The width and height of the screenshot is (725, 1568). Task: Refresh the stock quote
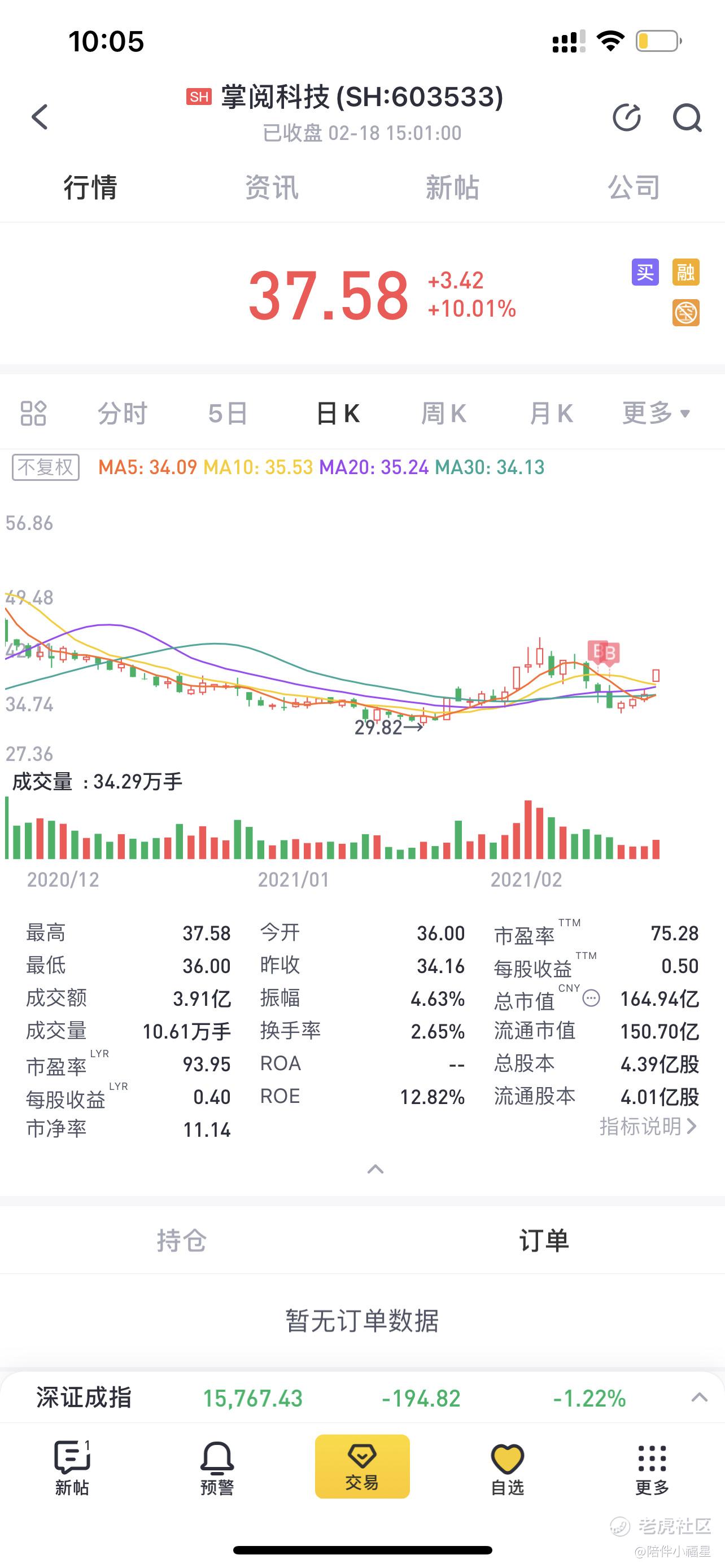point(626,117)
